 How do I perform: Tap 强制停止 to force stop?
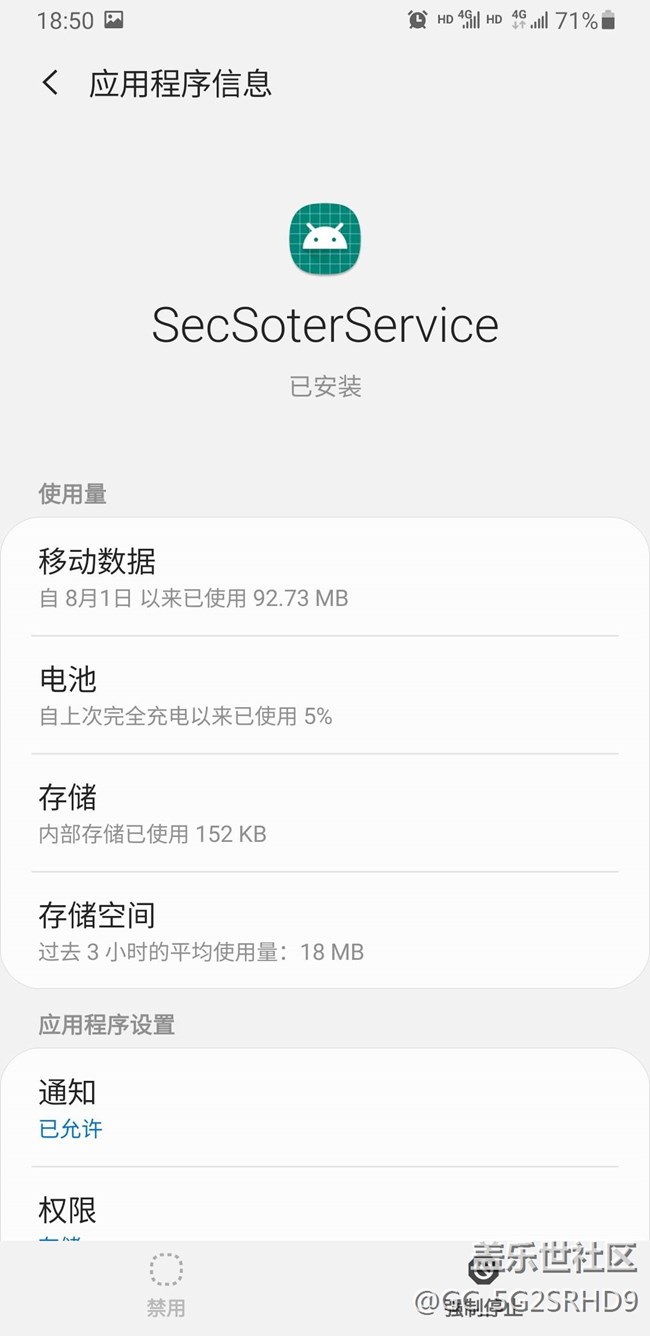(484, 1287)
